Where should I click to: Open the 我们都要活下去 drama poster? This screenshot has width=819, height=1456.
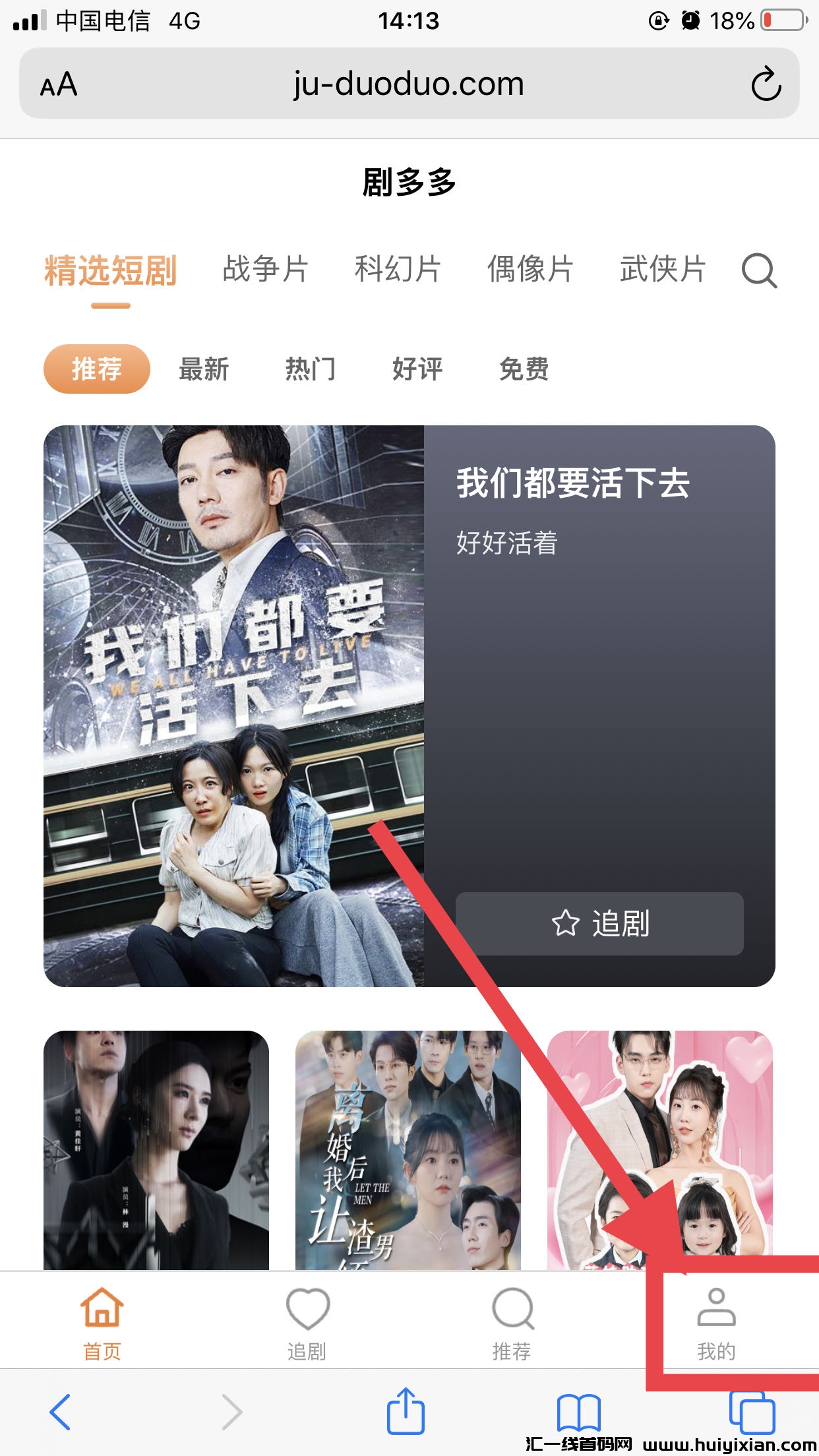tap(233, 706)
